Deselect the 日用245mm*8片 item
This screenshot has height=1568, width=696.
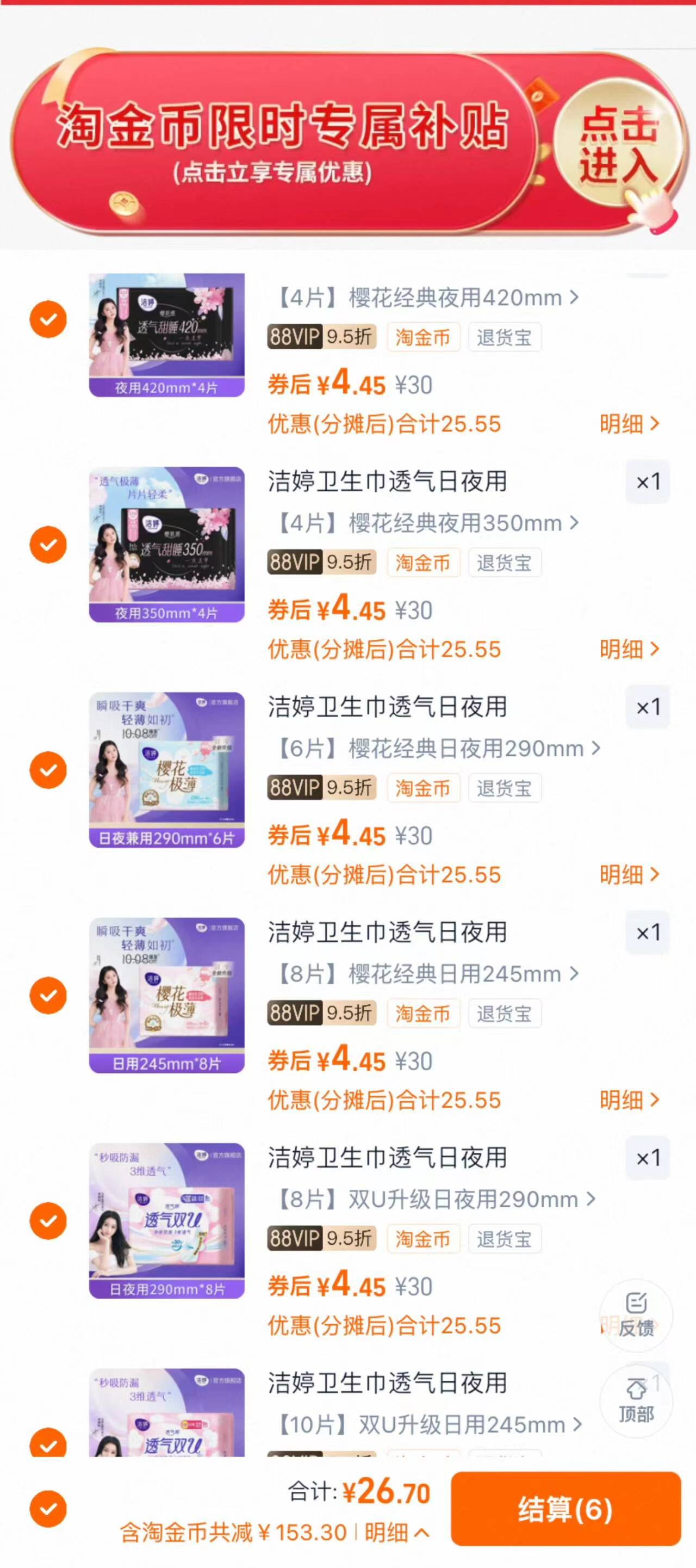pyautogui.click(x=48, y=995)
